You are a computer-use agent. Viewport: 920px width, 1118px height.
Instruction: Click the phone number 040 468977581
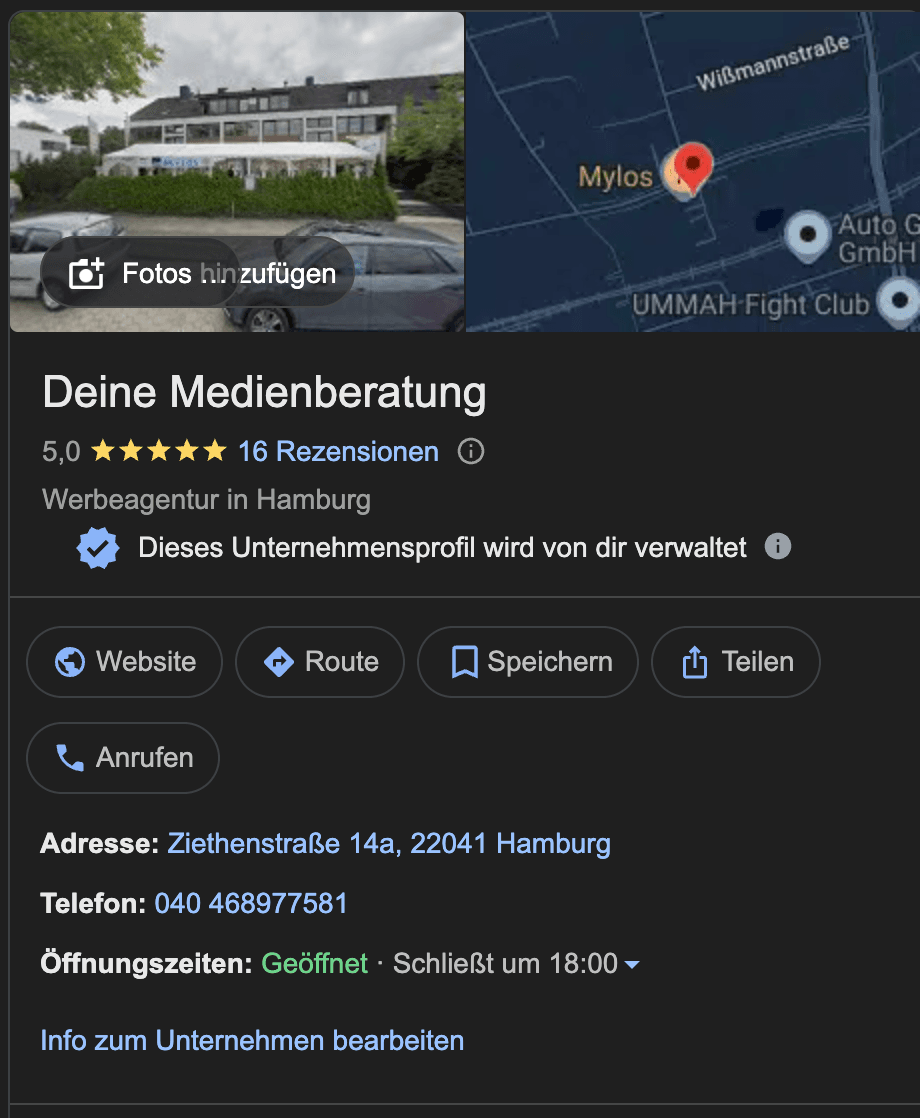[250, 903]
